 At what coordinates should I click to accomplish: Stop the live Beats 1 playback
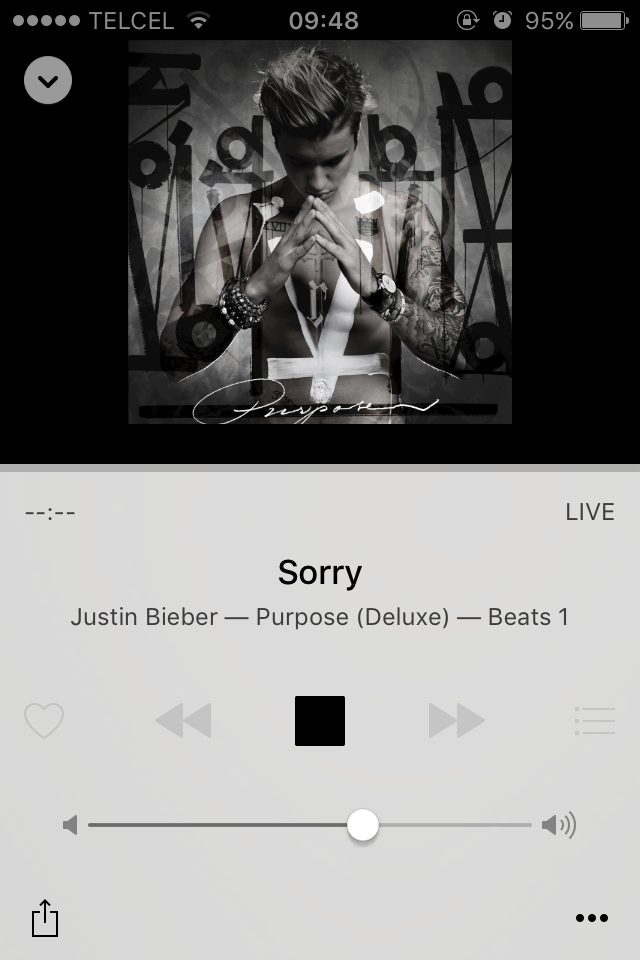320,721
